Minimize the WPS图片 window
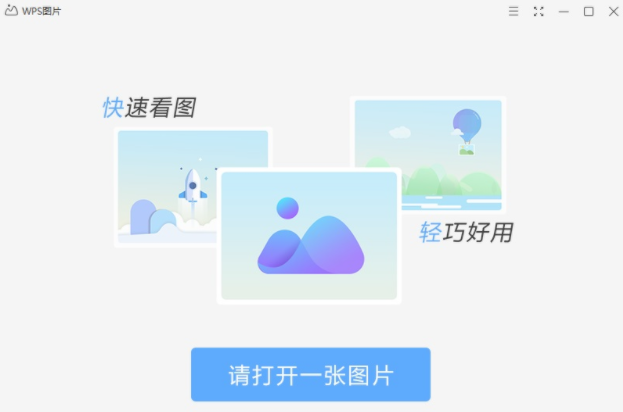 click(564, 11)
